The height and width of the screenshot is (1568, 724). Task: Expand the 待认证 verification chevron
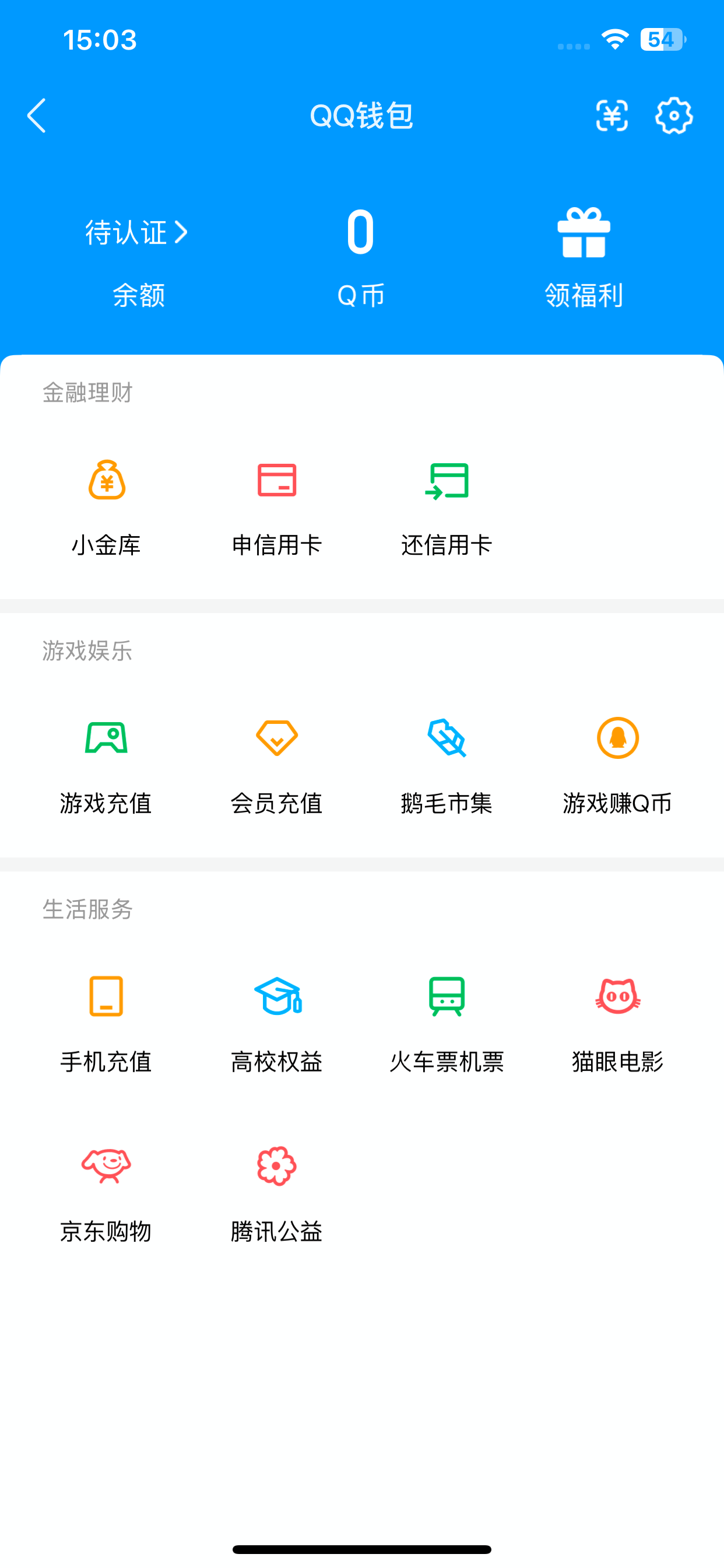click(x=182, y=232)
